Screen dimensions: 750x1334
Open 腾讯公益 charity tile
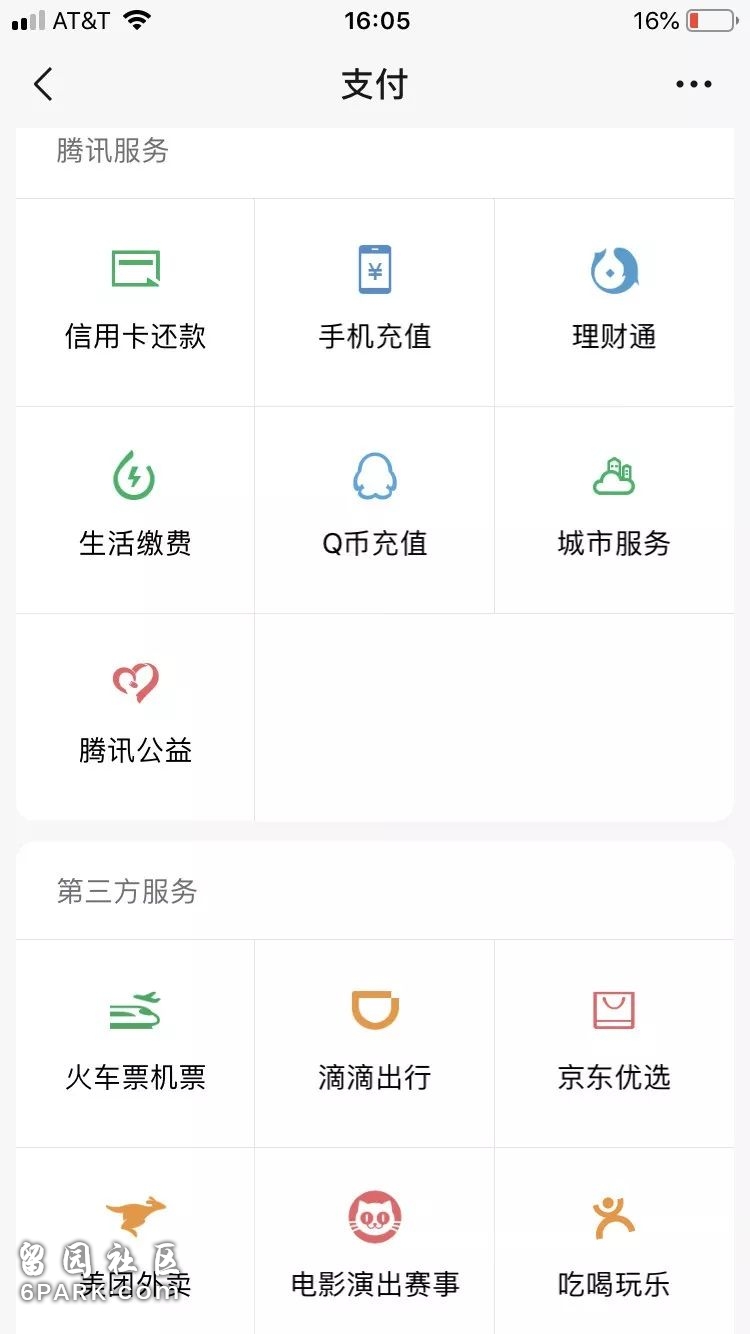pos(135,716)
